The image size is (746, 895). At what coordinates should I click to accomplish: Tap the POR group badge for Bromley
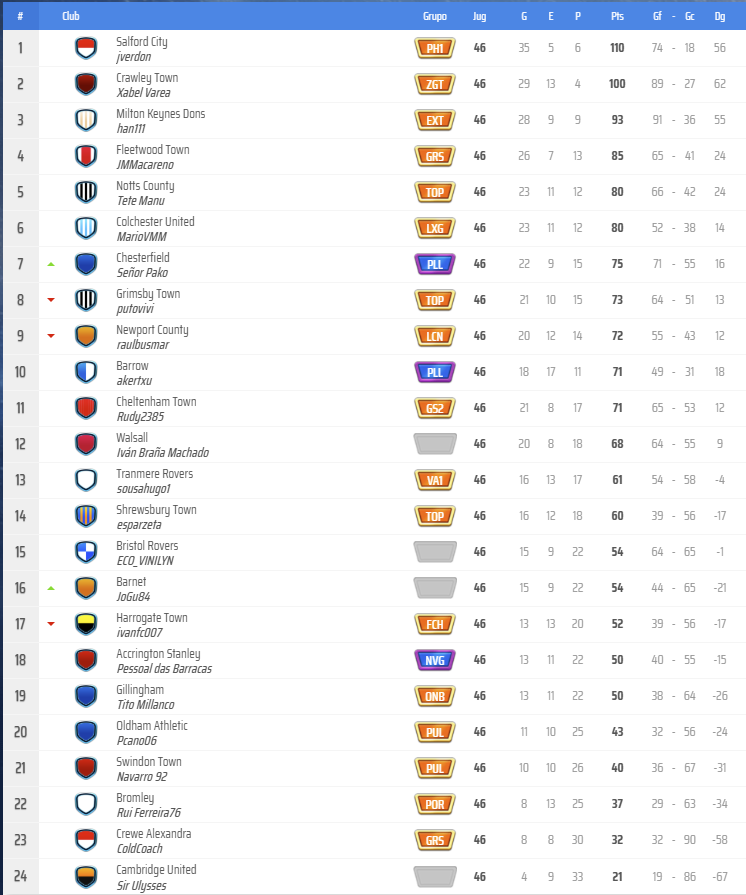(x=435, y=804)
